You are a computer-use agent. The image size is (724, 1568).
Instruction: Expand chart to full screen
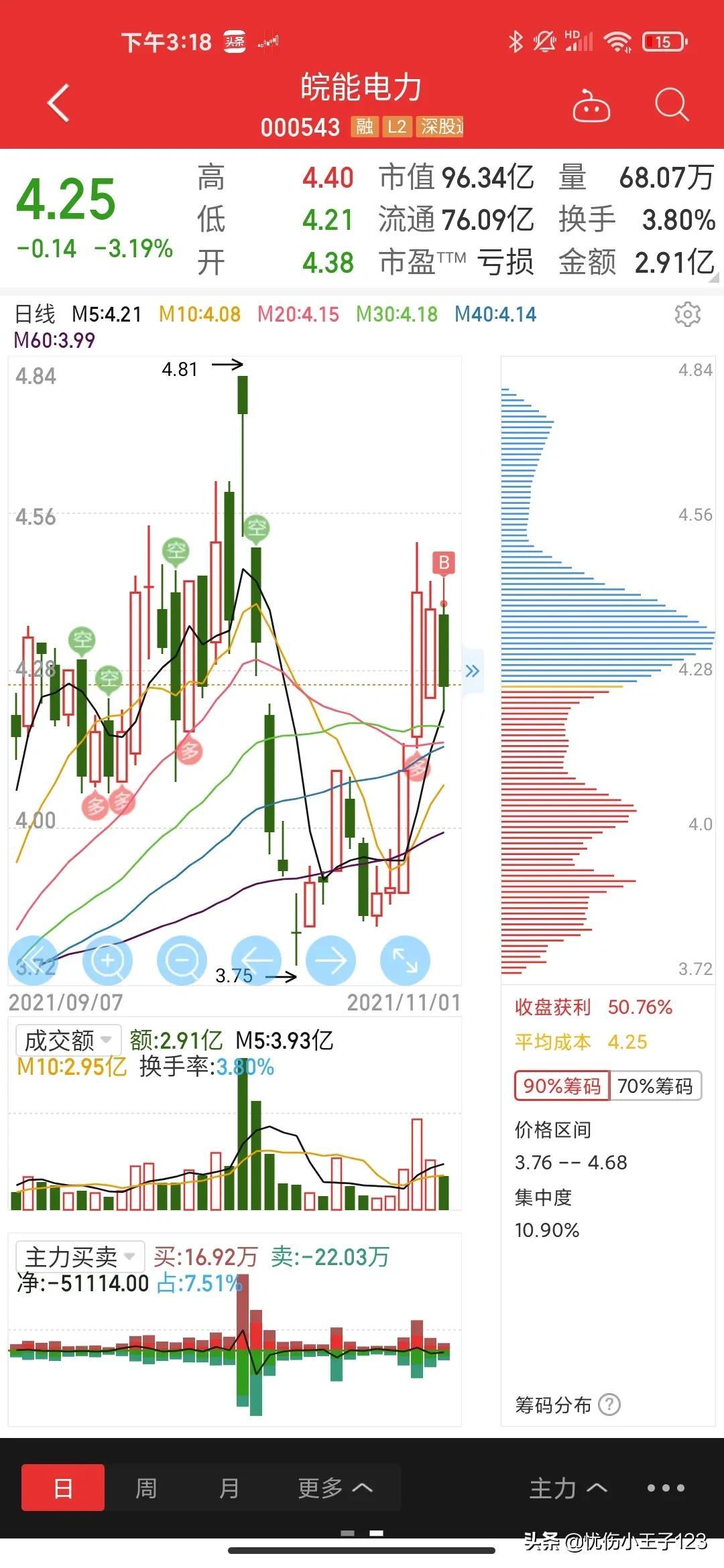(x=405, y=960)
